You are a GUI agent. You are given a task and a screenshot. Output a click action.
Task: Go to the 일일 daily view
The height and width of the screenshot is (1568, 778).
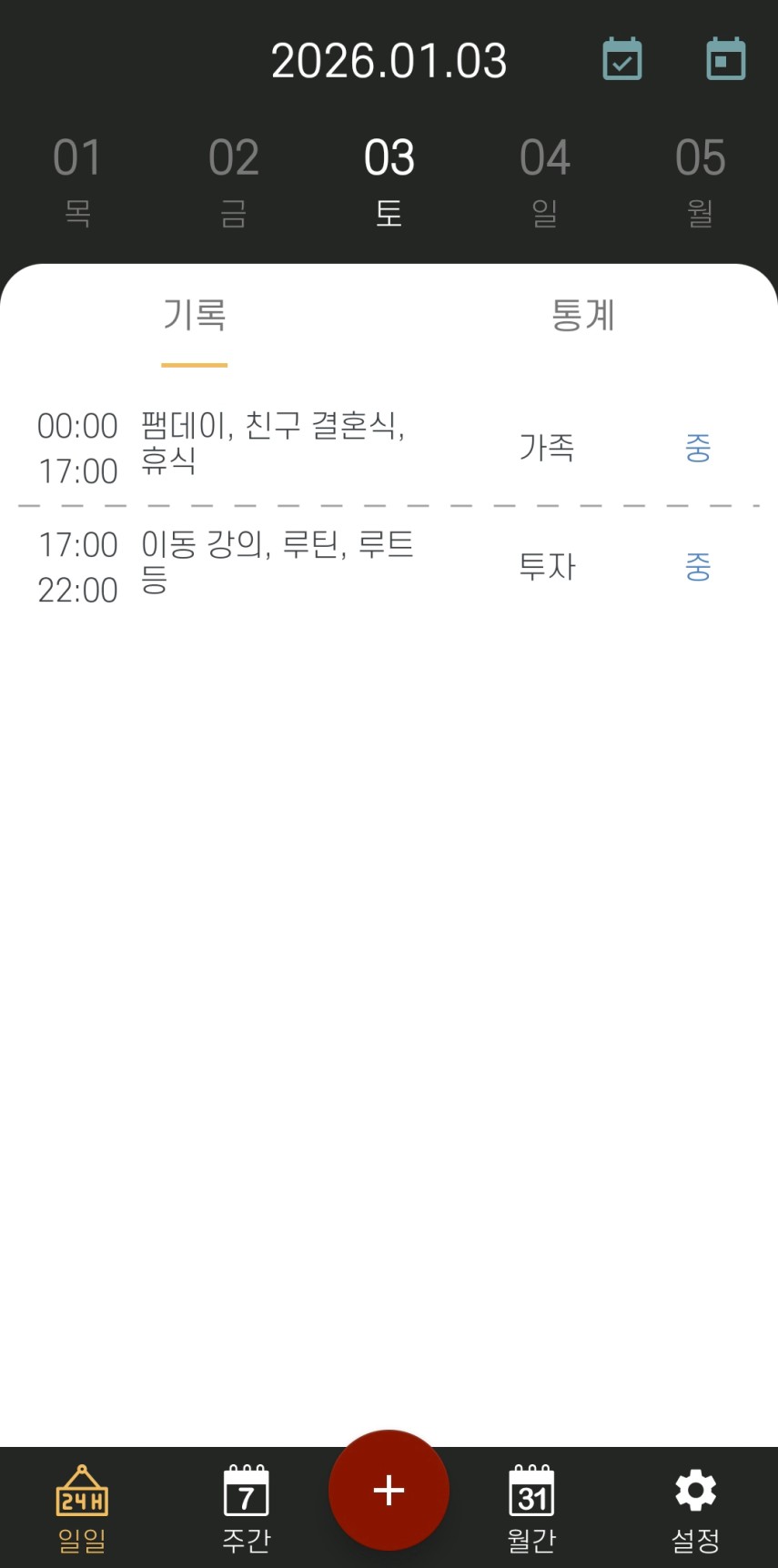pyautogui.click(x=82, y=1507)
